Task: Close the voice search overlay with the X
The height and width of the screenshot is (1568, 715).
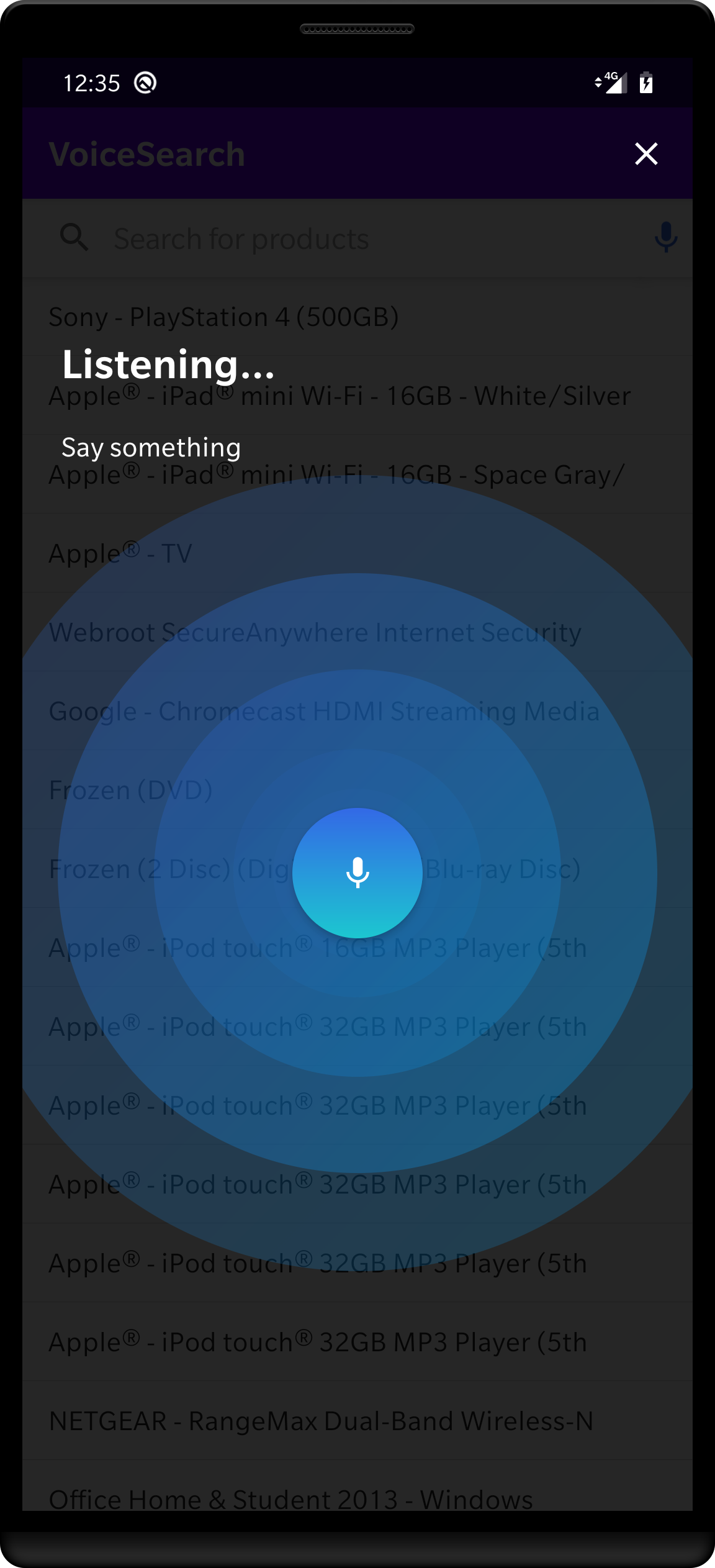Action: (646, 153)
